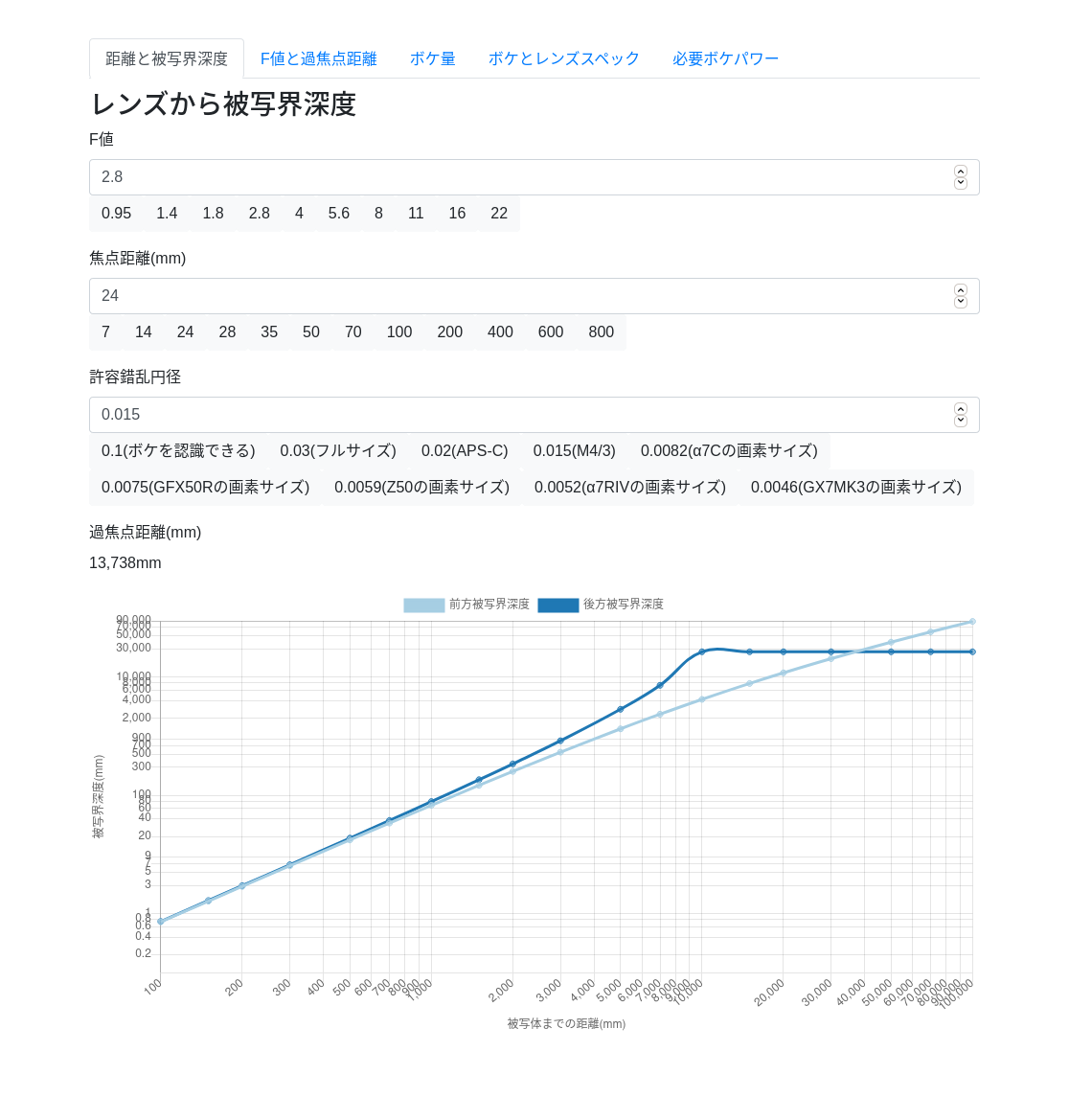Screen dimensions: 1069x1120
Task: Choose the F-number preset 1.4
Action: click(x=167, y=214)
